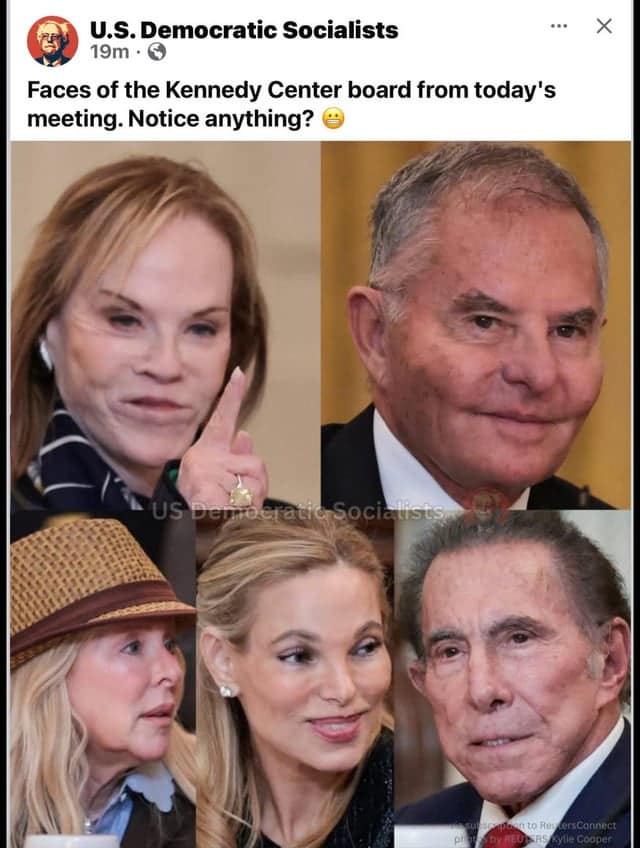
Task: Open the page's profile picture
Action: [x=52, y=41]
